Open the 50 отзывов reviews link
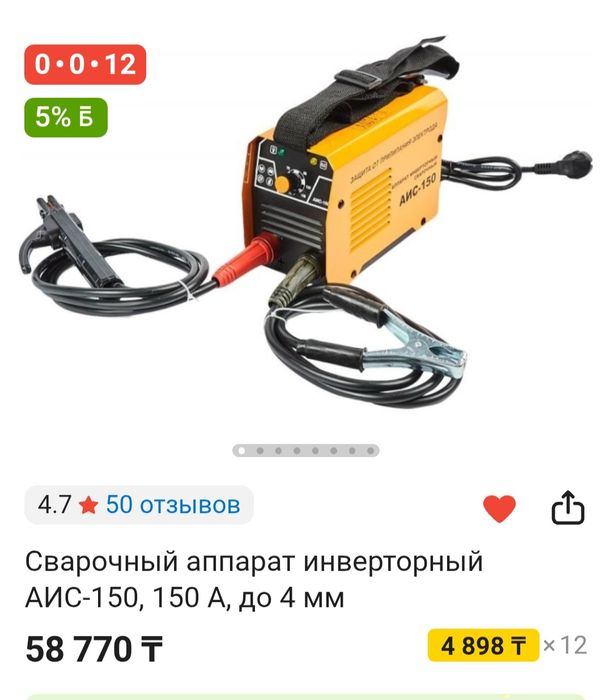612x700 pixels. (173, 505)
